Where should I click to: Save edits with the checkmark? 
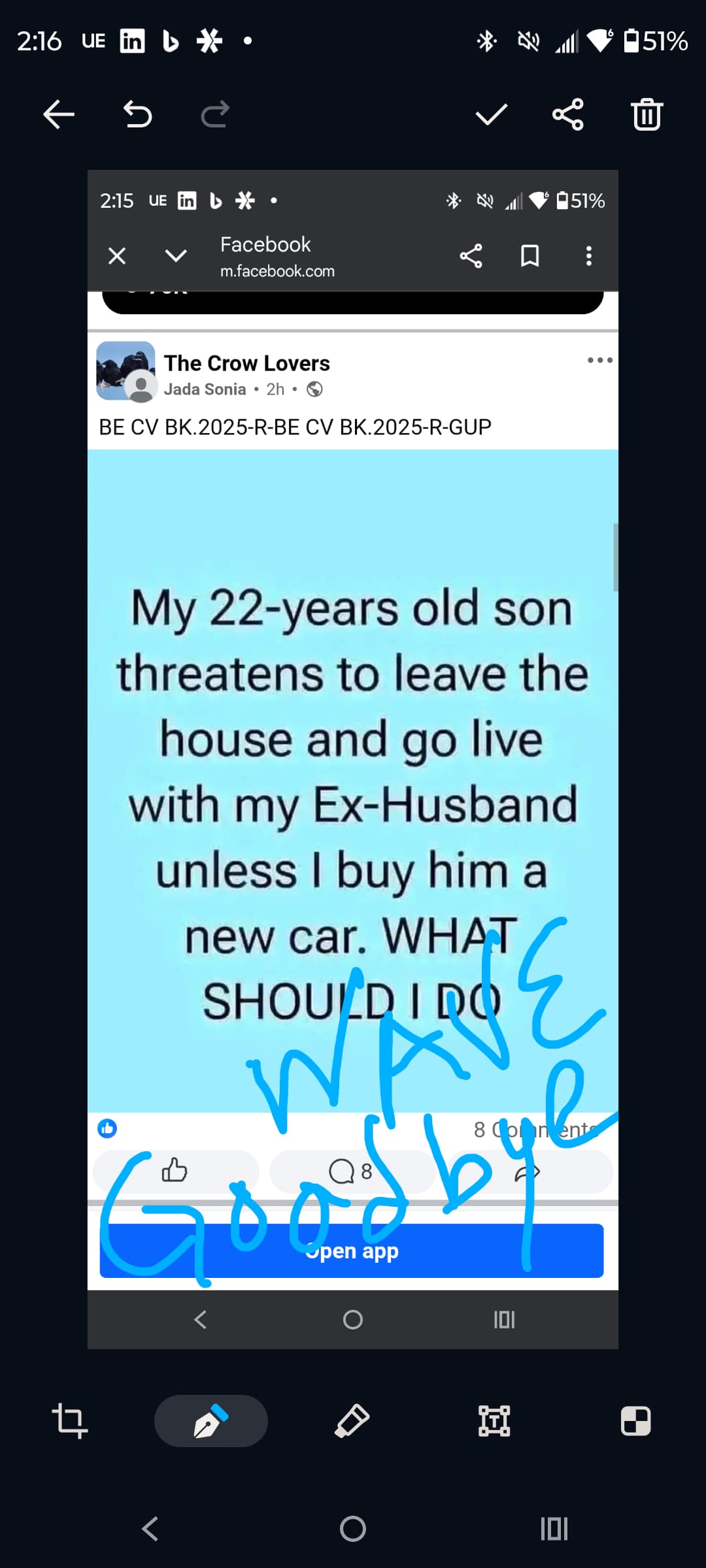coord(492,115)
